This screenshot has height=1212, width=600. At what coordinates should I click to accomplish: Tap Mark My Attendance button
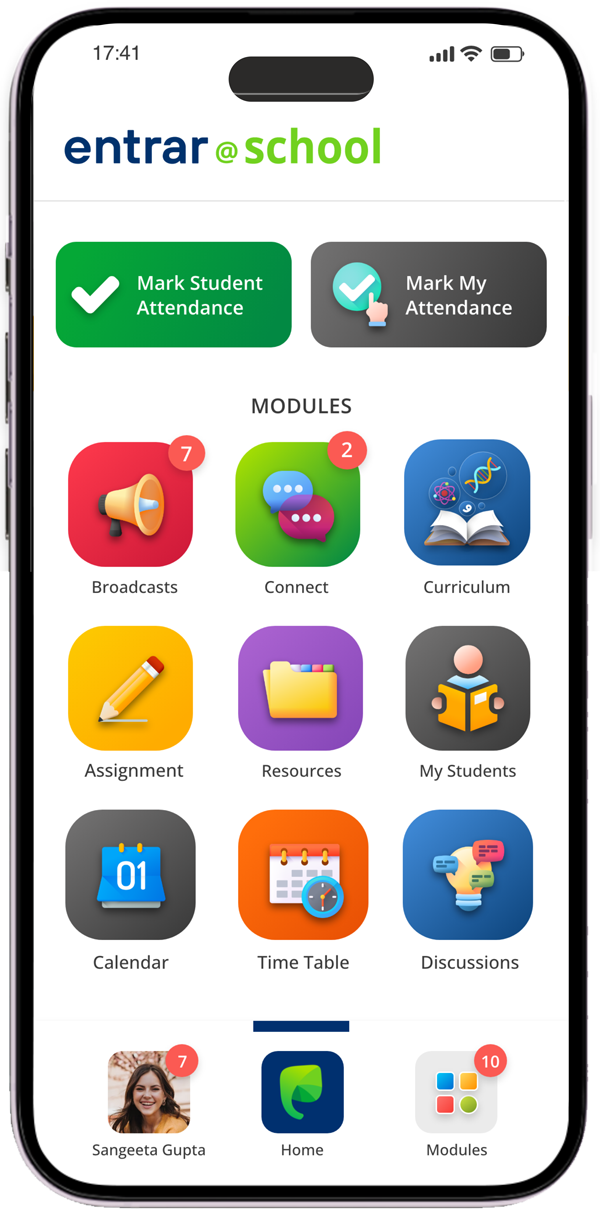point(428,295)
